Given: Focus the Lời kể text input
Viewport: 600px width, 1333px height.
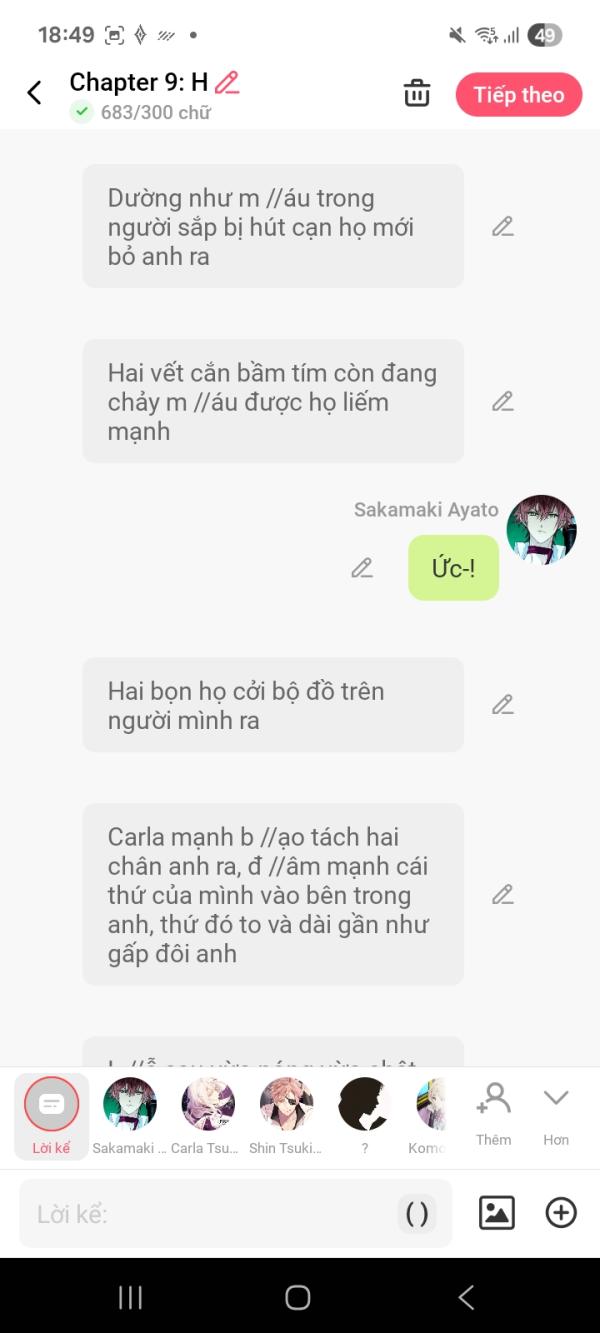Looking at the screenshot, I should pyautogui.click(x=210, y=1214).
